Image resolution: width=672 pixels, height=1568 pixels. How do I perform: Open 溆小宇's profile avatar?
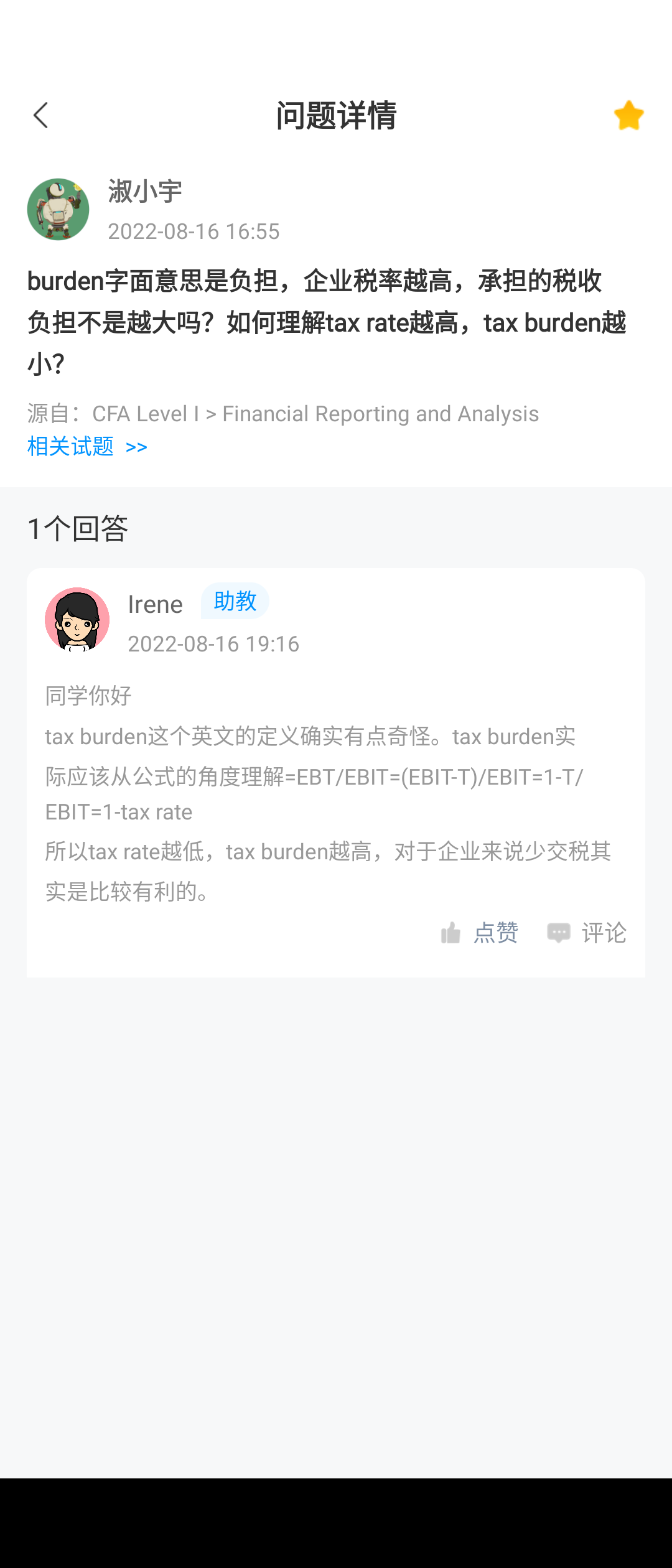click(x=58, y=210)
